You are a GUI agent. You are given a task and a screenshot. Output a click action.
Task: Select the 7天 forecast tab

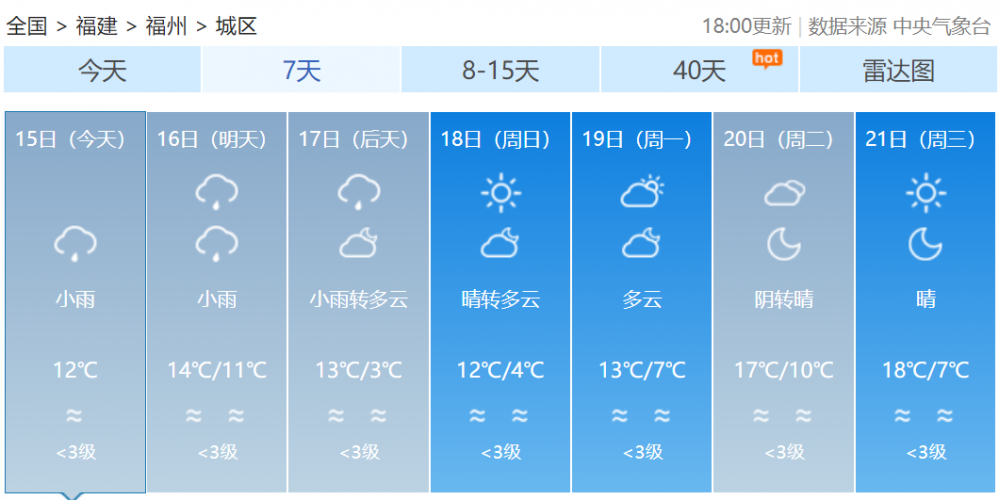pos(301,70)
